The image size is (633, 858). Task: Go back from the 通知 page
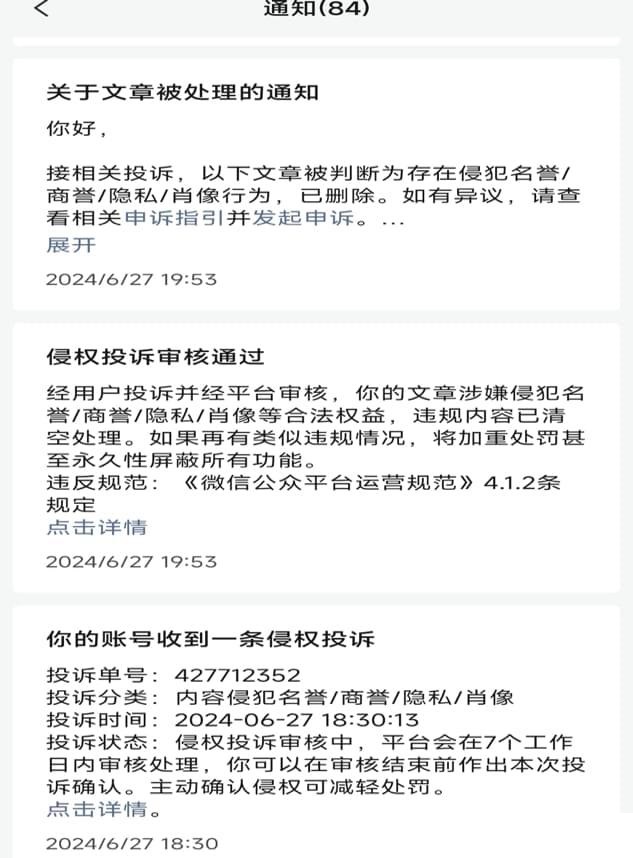click(41, 9)
